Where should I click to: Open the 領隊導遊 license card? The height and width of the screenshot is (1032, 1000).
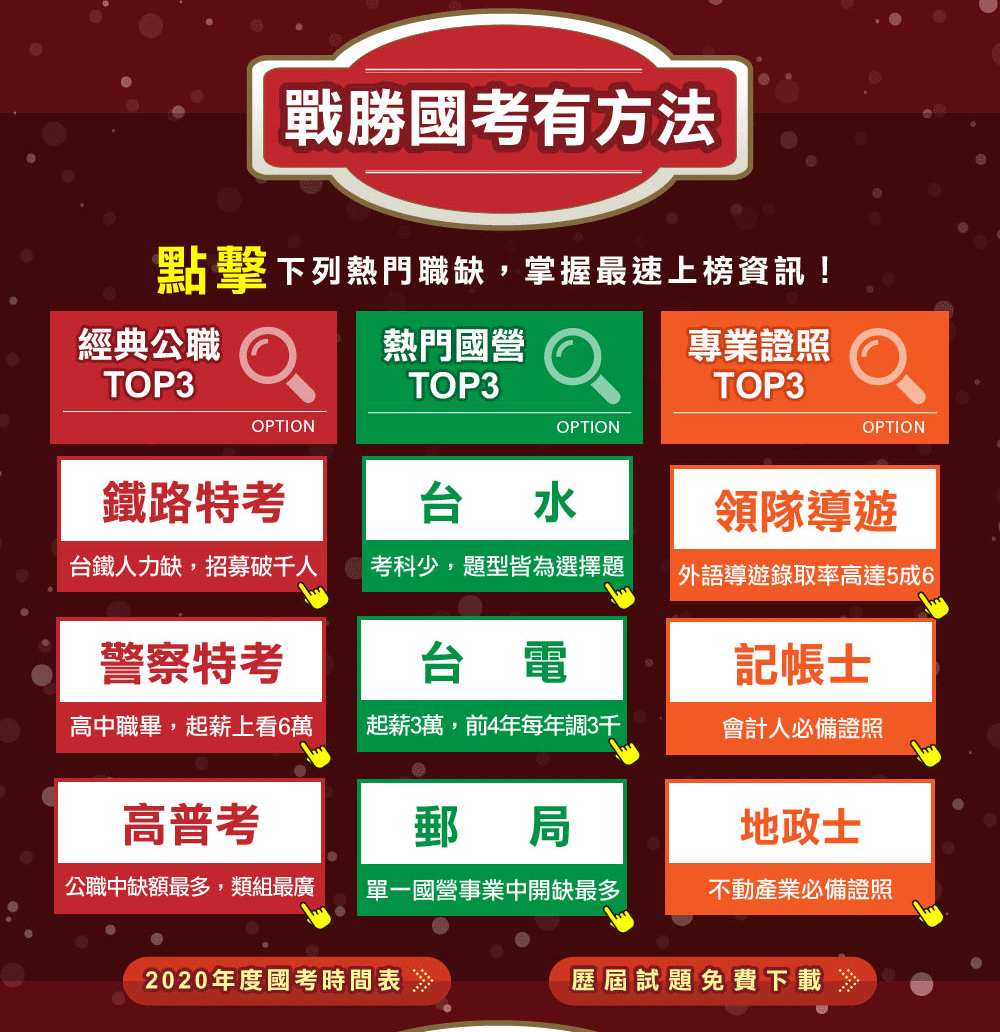804,532
